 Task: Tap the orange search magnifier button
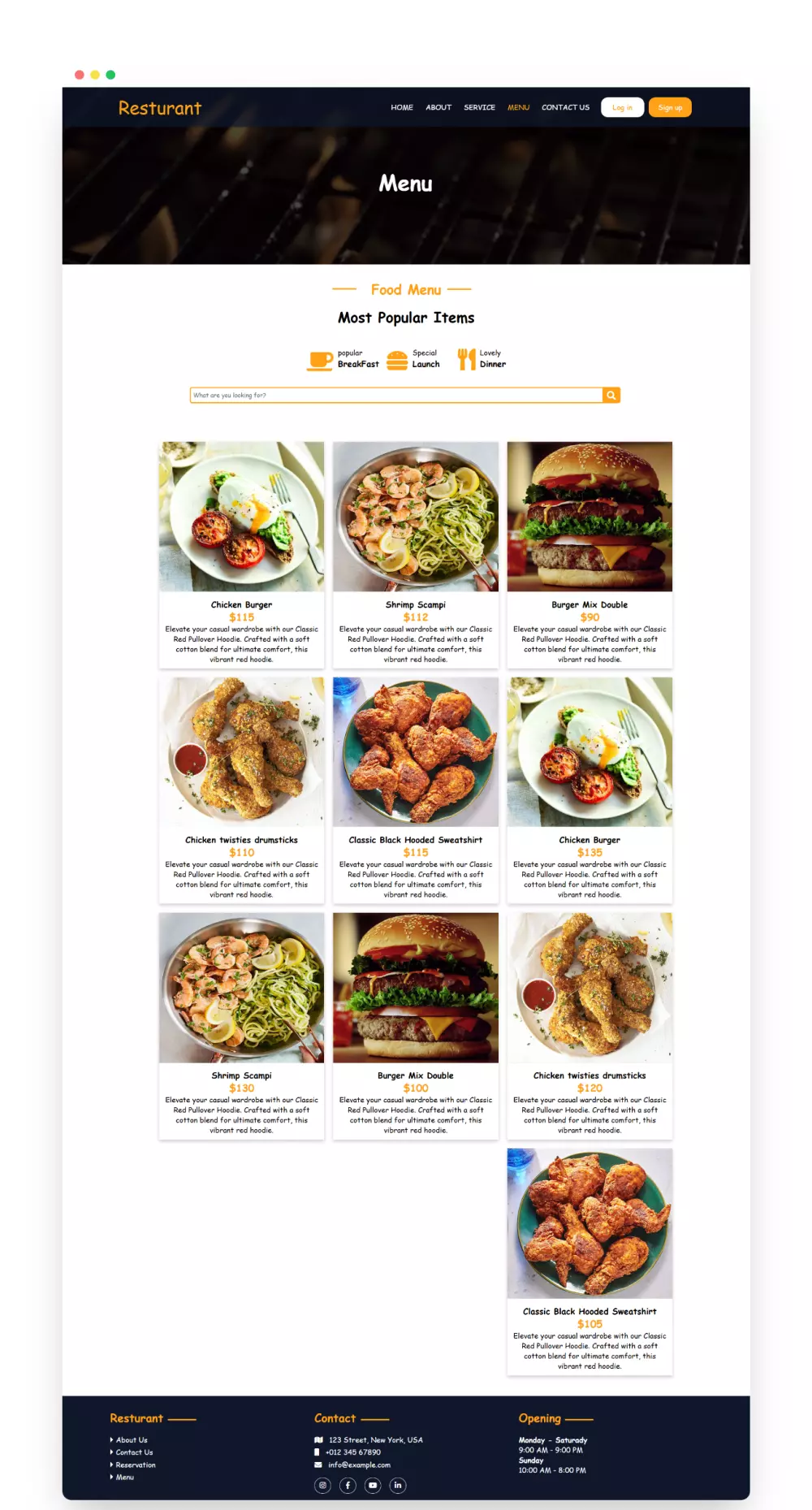(x=611, y=396)
